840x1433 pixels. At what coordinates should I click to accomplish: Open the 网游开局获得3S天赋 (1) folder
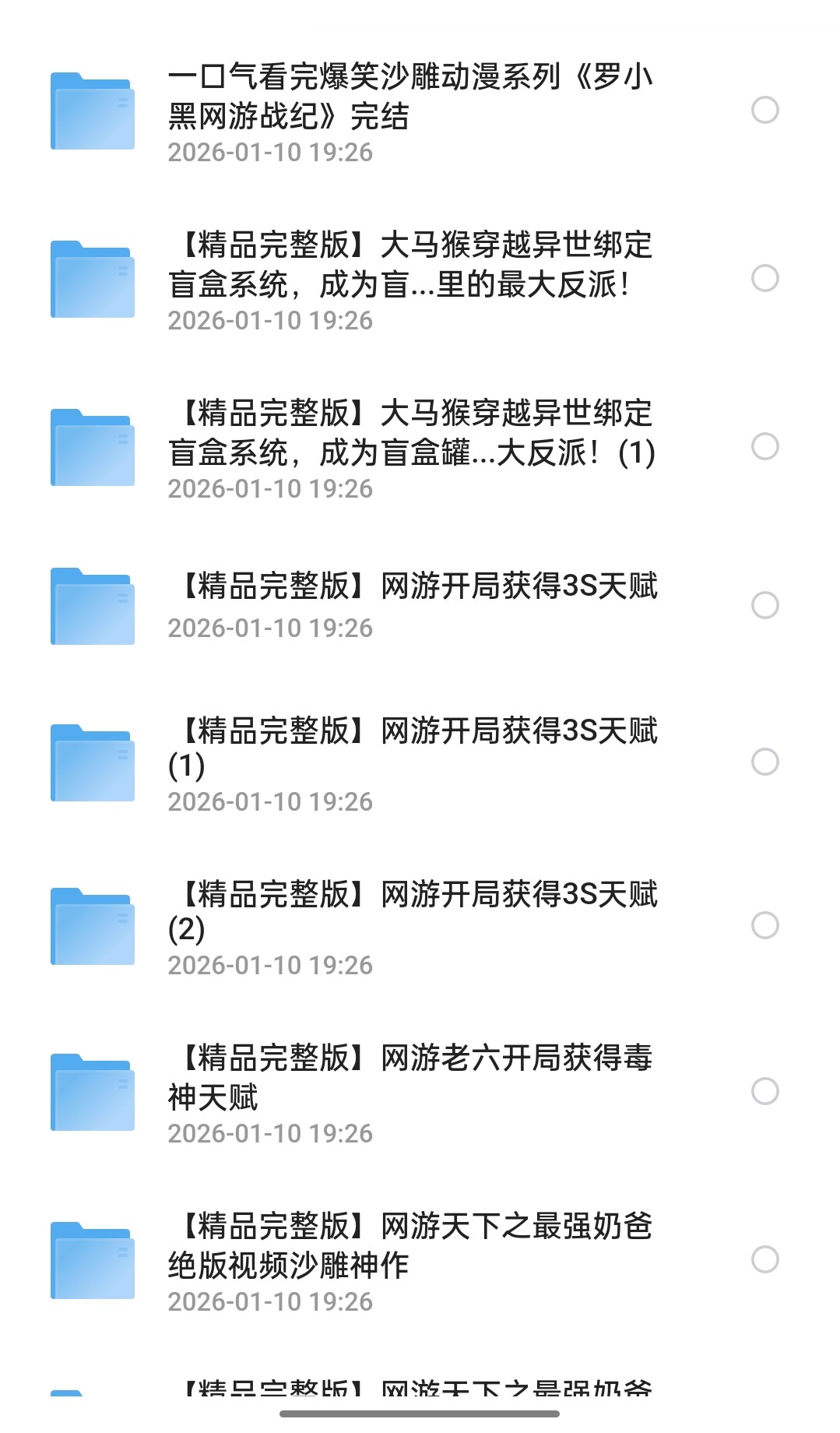coord(413,748)
